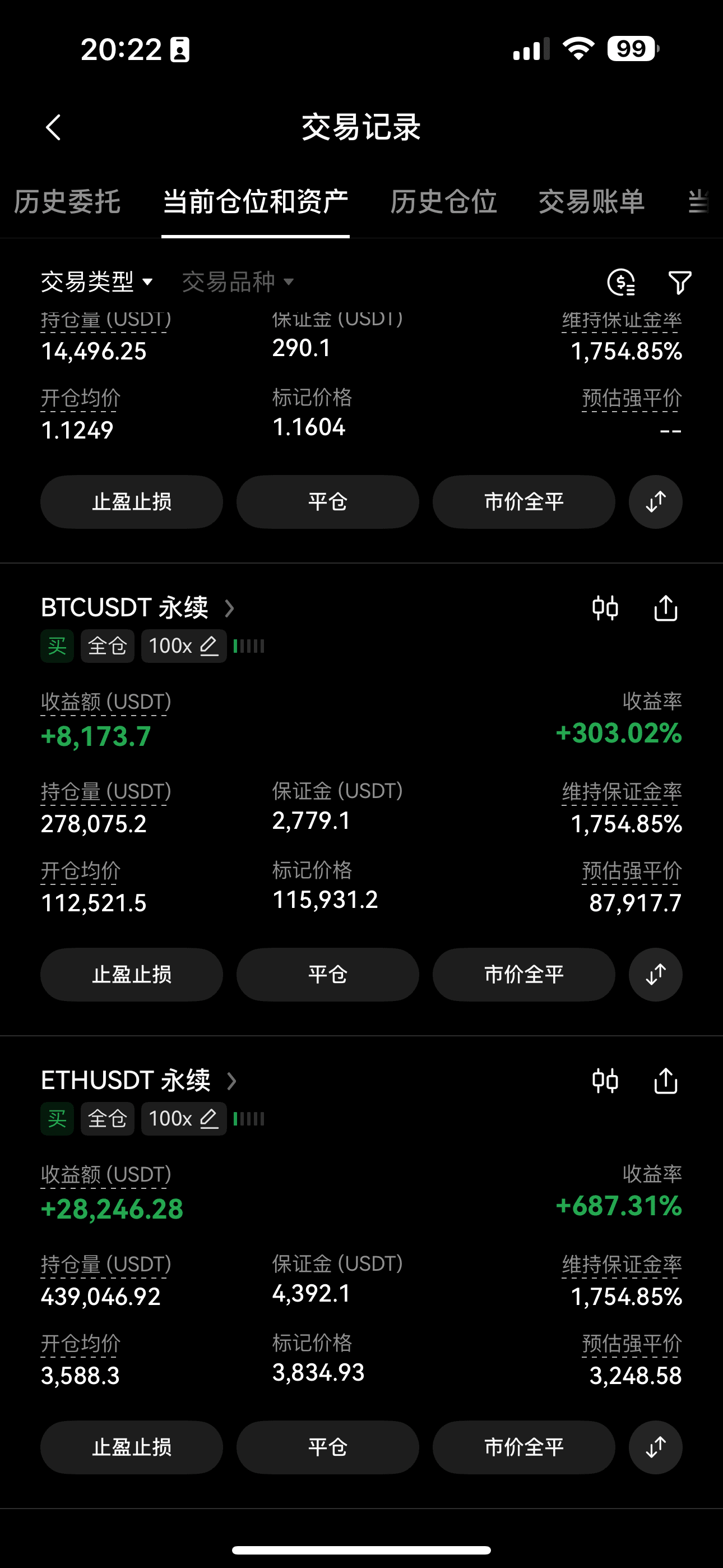Tap 平仓 for the ETHUSDT position
This screenshot has width=723, height=1568.
point(327,1447)
